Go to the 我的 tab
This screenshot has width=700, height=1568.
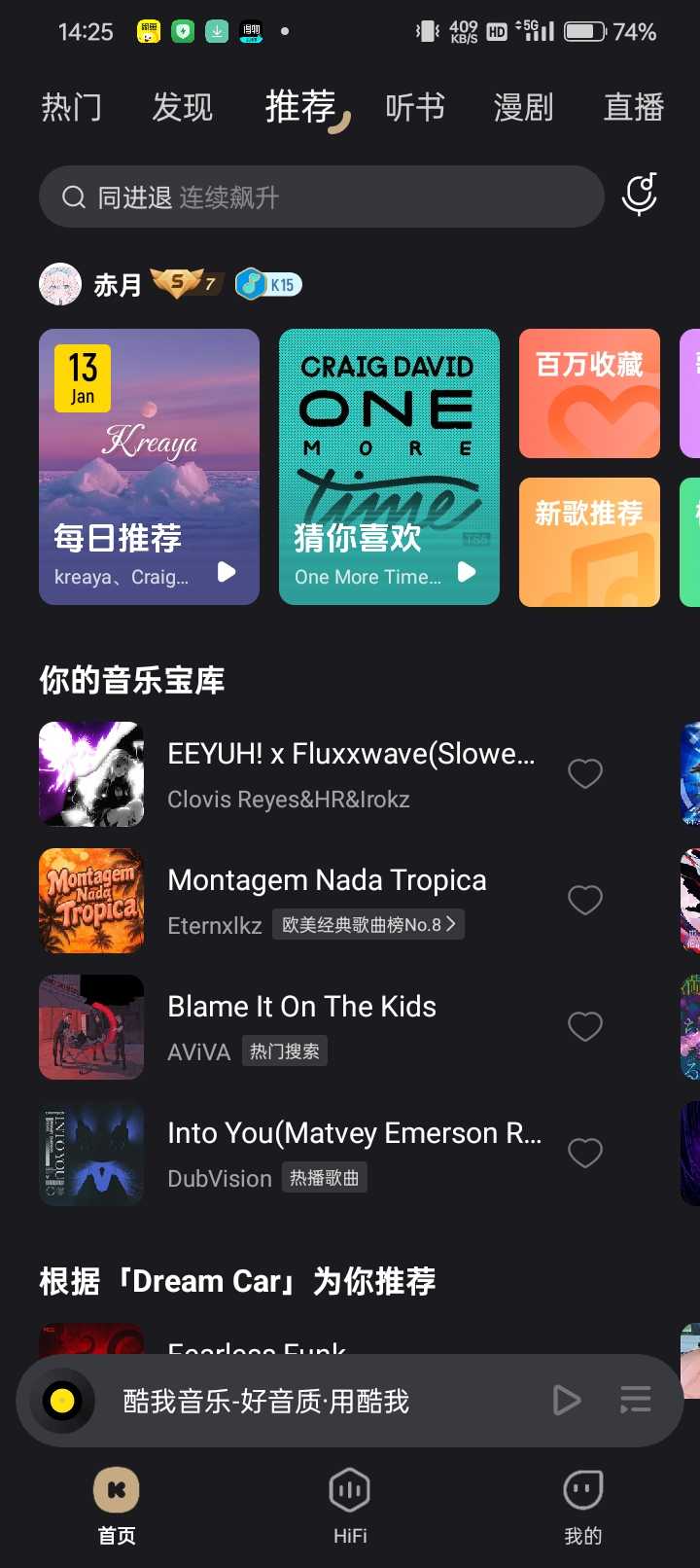tap(583, 1504)
